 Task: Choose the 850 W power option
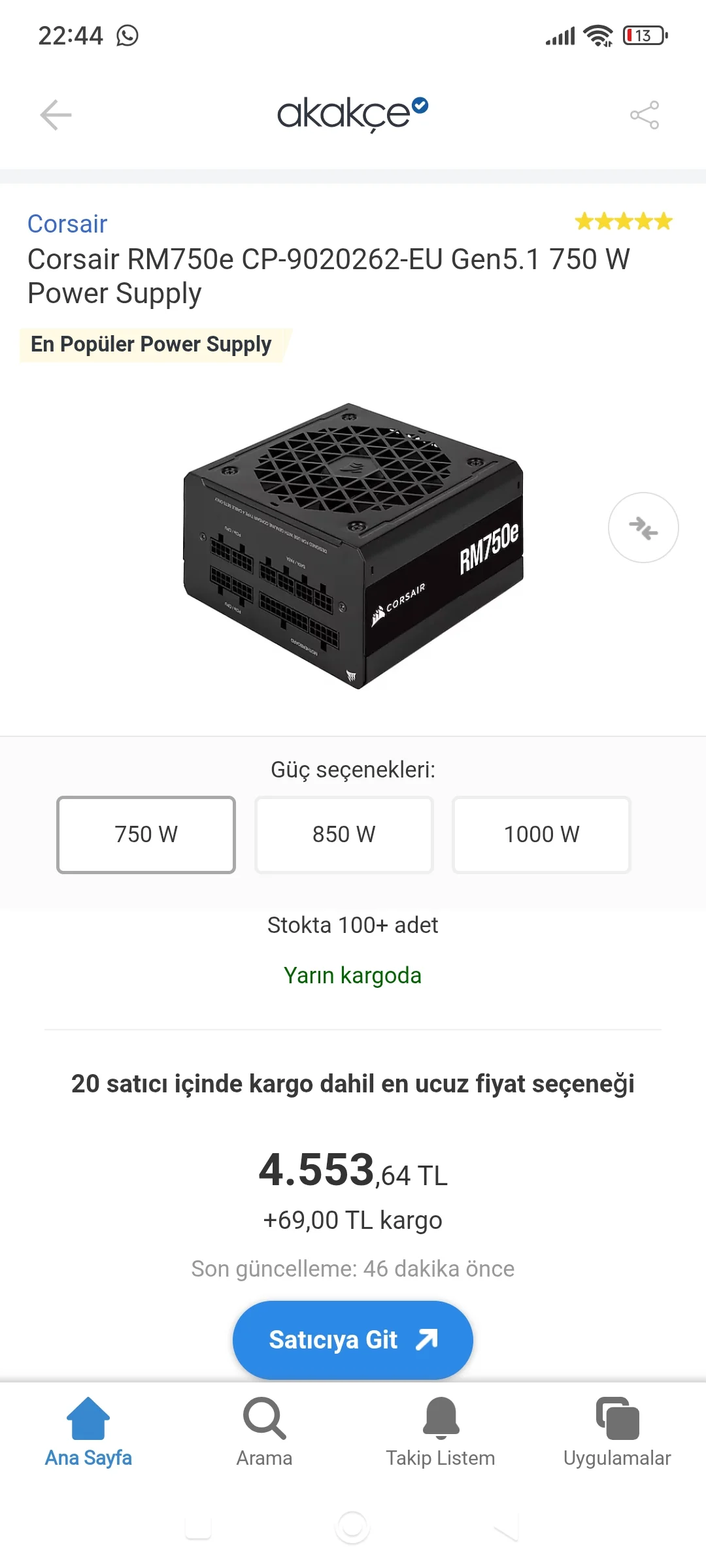tap(344, 834)
